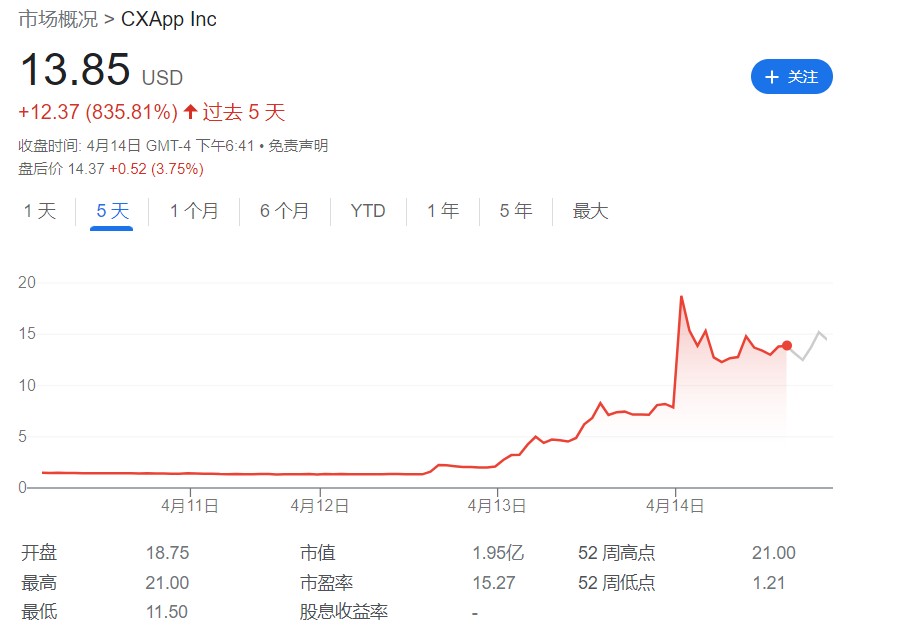The image size is (898, 633).
Task: Follow CXApp Inc with 关注 button
Action: tap(791, 77)
